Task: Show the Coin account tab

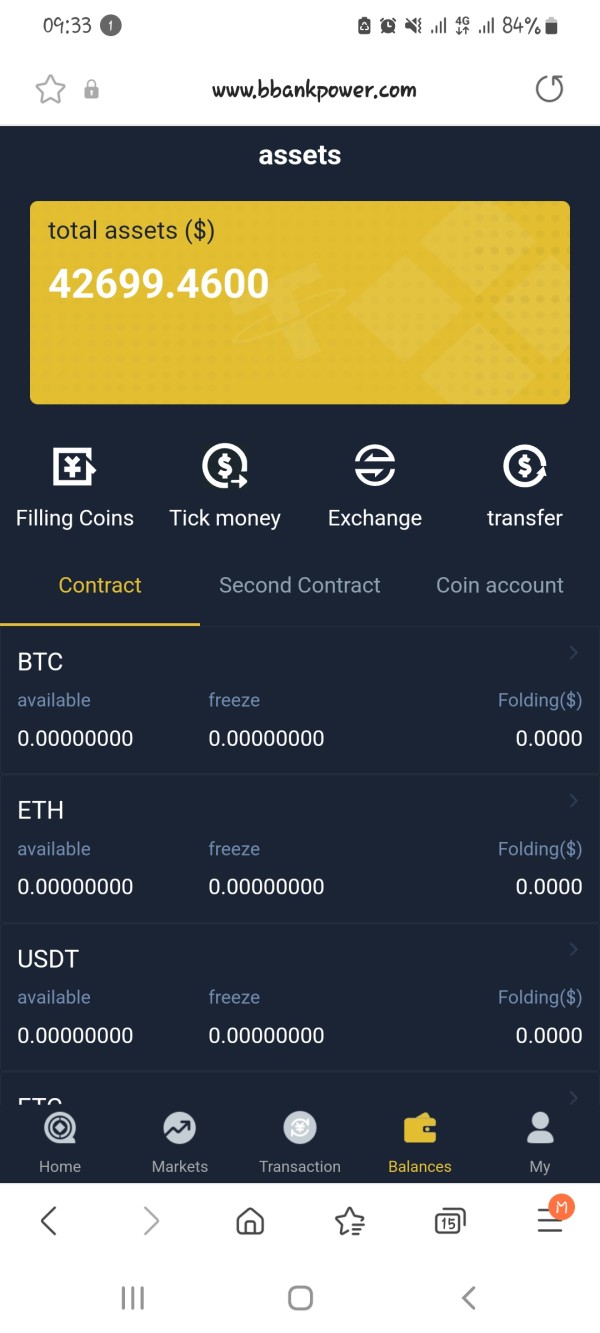Action: pos(500,586)
